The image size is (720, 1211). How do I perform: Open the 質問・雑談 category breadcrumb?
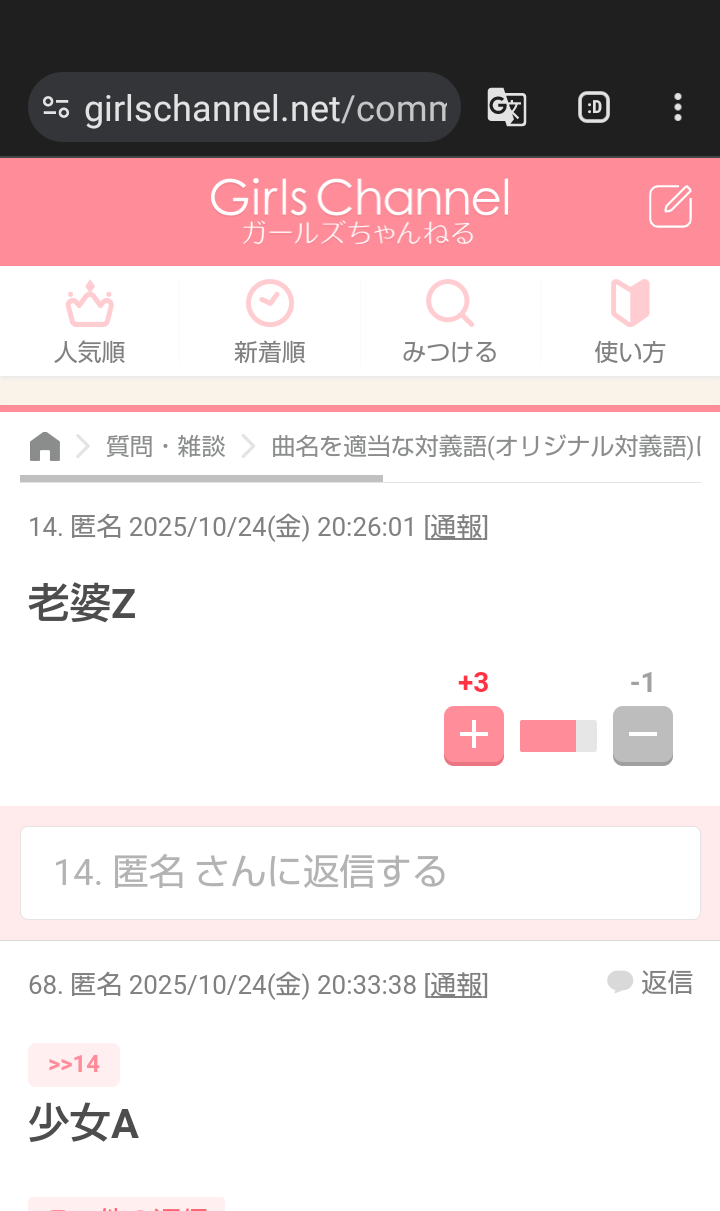[x=166, y=446]
